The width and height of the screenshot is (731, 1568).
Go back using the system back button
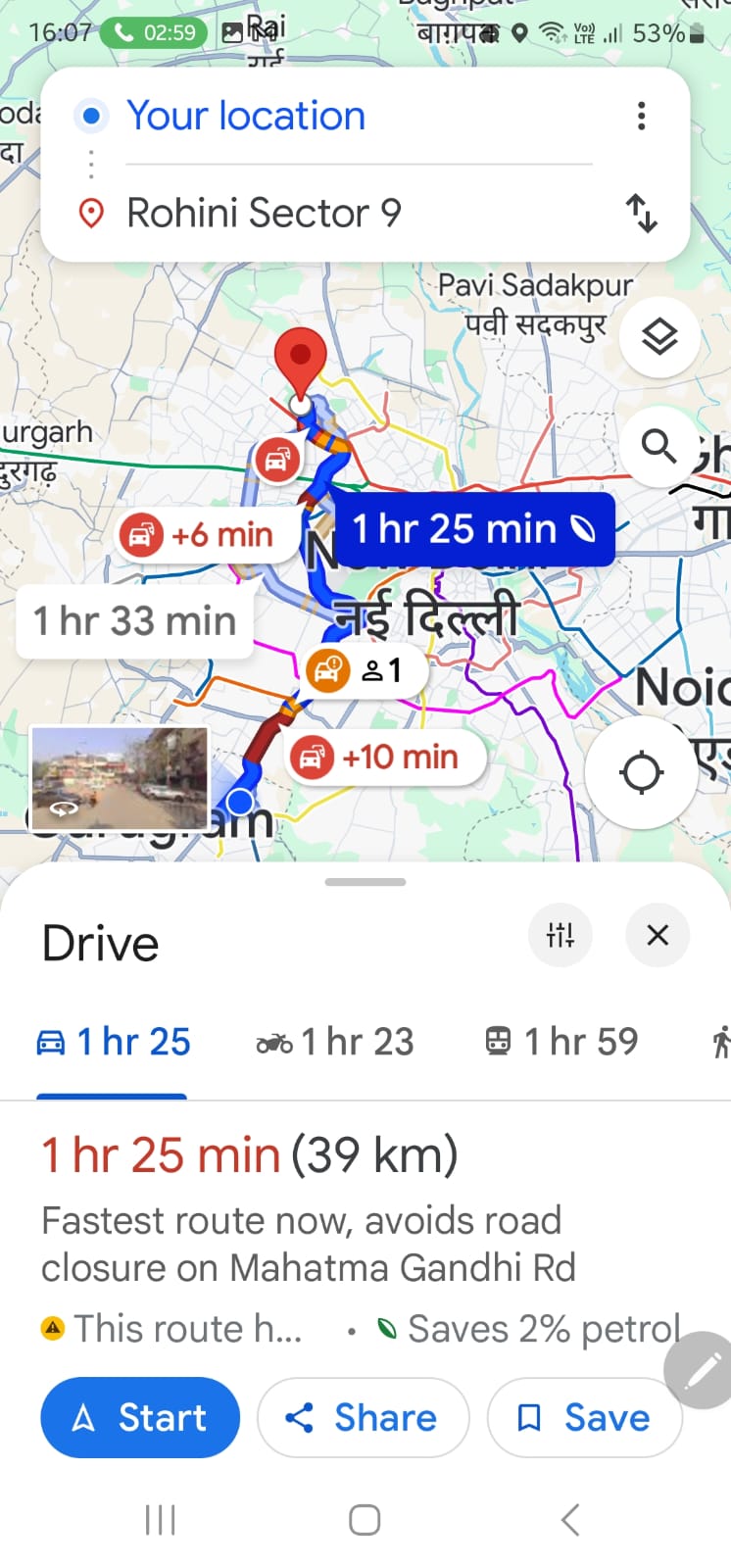[x=570, y=1520]
